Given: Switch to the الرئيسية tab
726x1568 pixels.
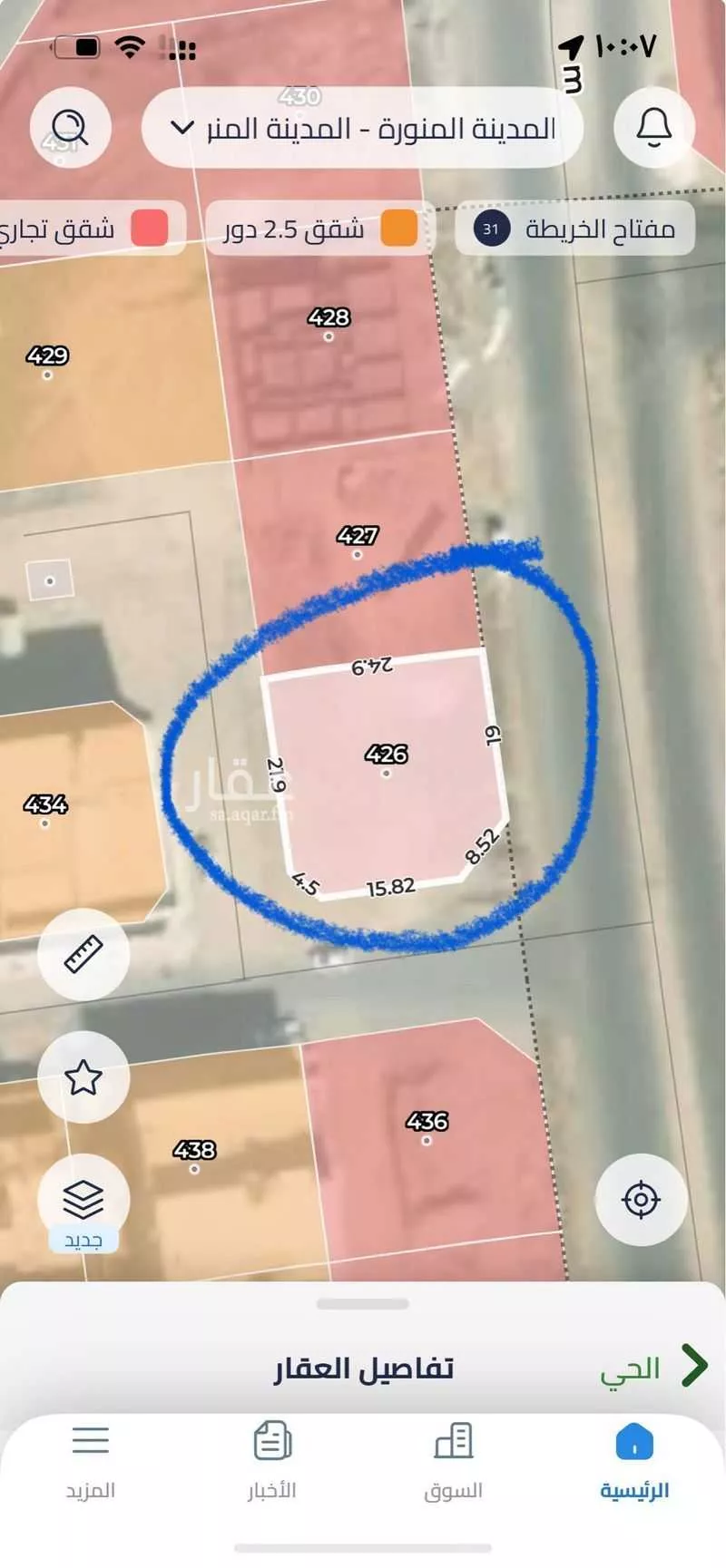Looking at the screenshot, I should click(633, 1462).
